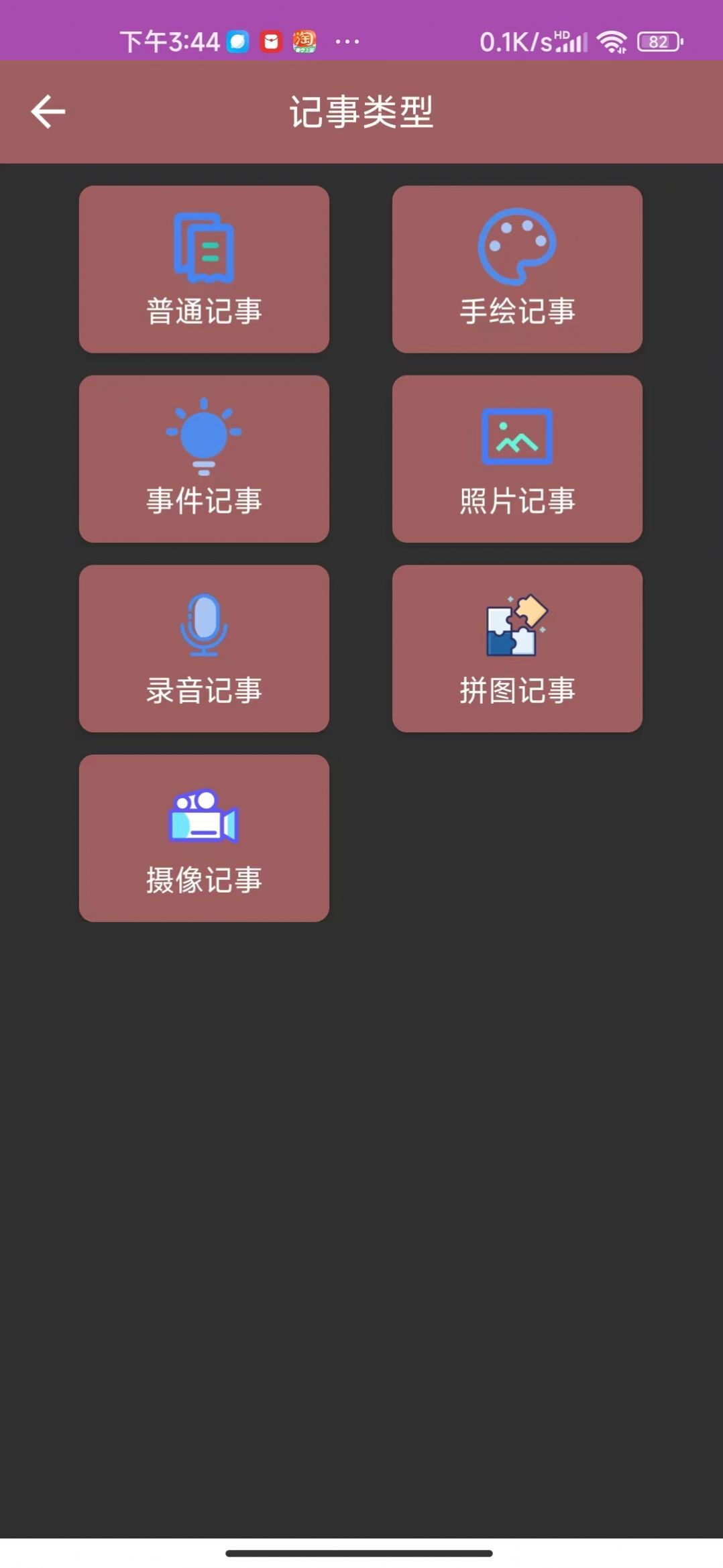Viewport: 723px width, 1568px height.
Task: Open the 手绘记事 card
Action: (x=517, y=270)
